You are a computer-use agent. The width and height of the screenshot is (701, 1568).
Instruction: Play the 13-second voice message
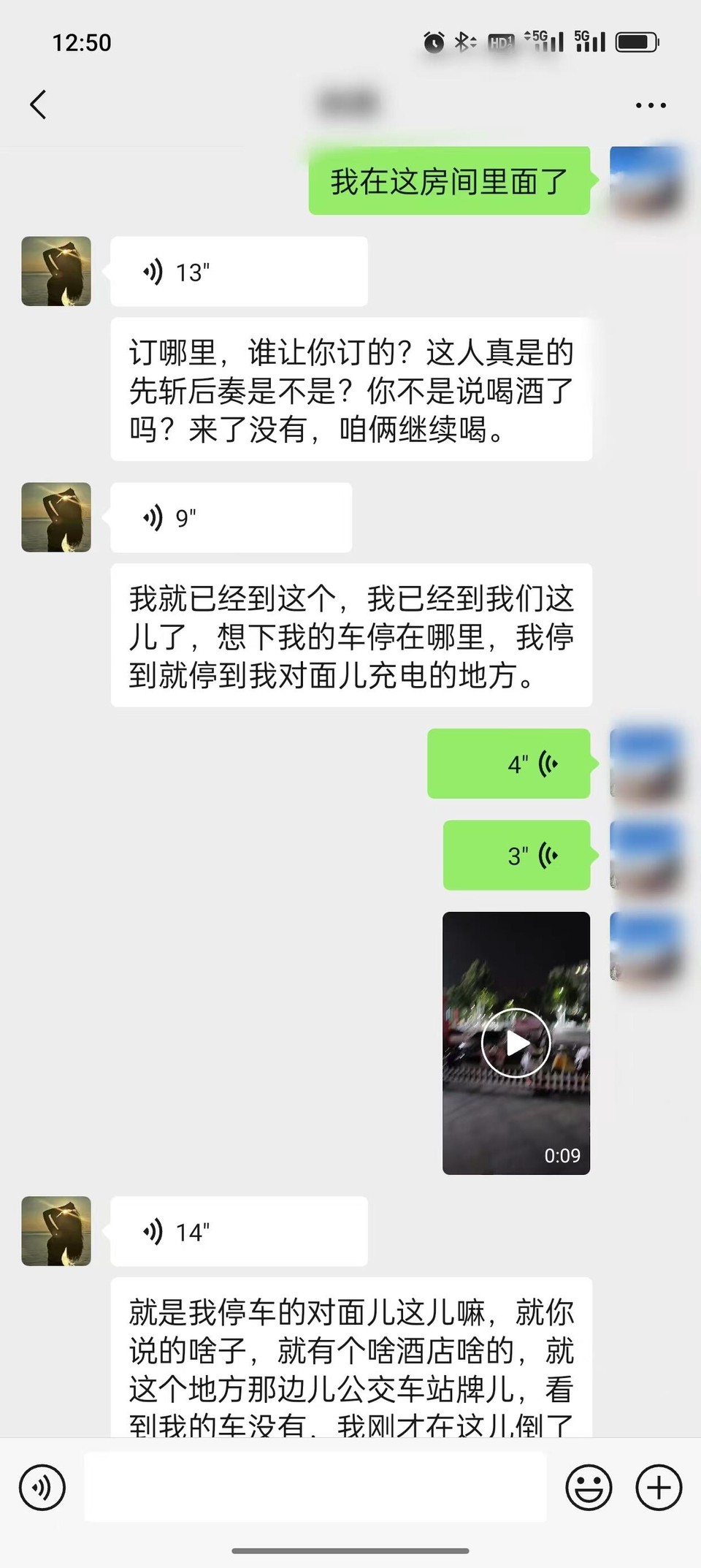pos(239,272)
